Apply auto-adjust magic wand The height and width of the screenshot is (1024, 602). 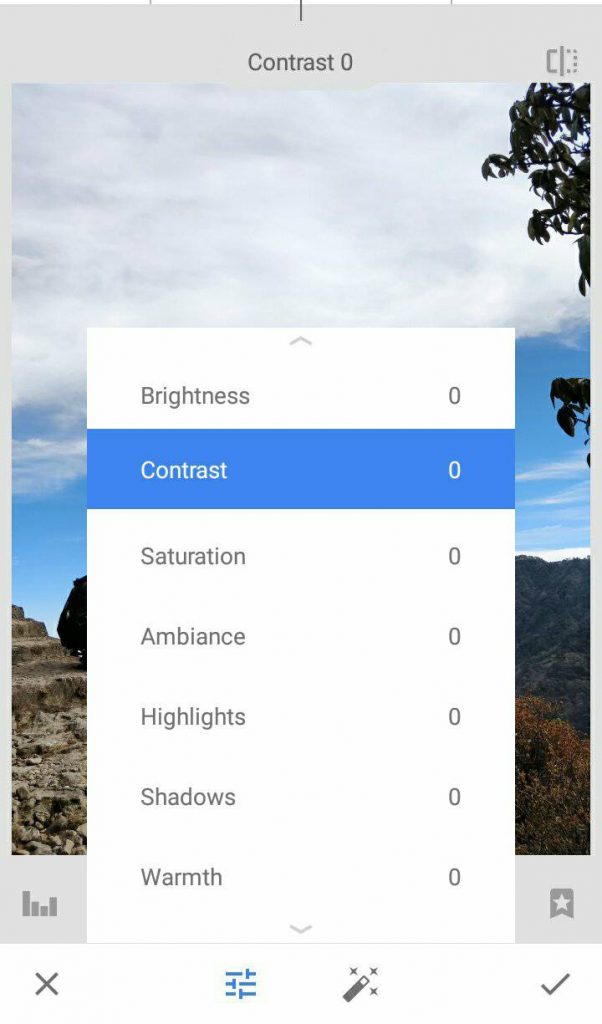click(x=361, y=984)
